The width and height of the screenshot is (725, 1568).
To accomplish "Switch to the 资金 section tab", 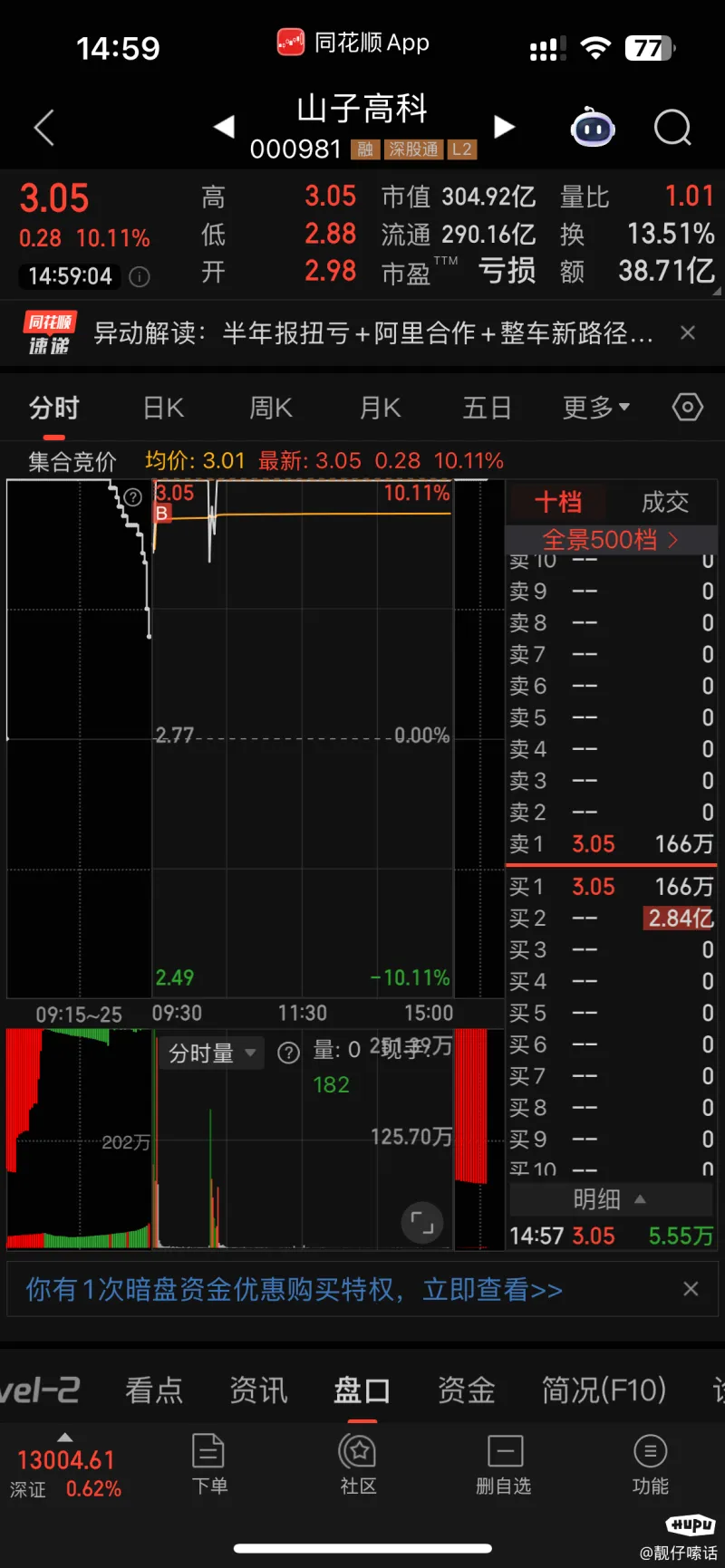I will pos(466,1390).
